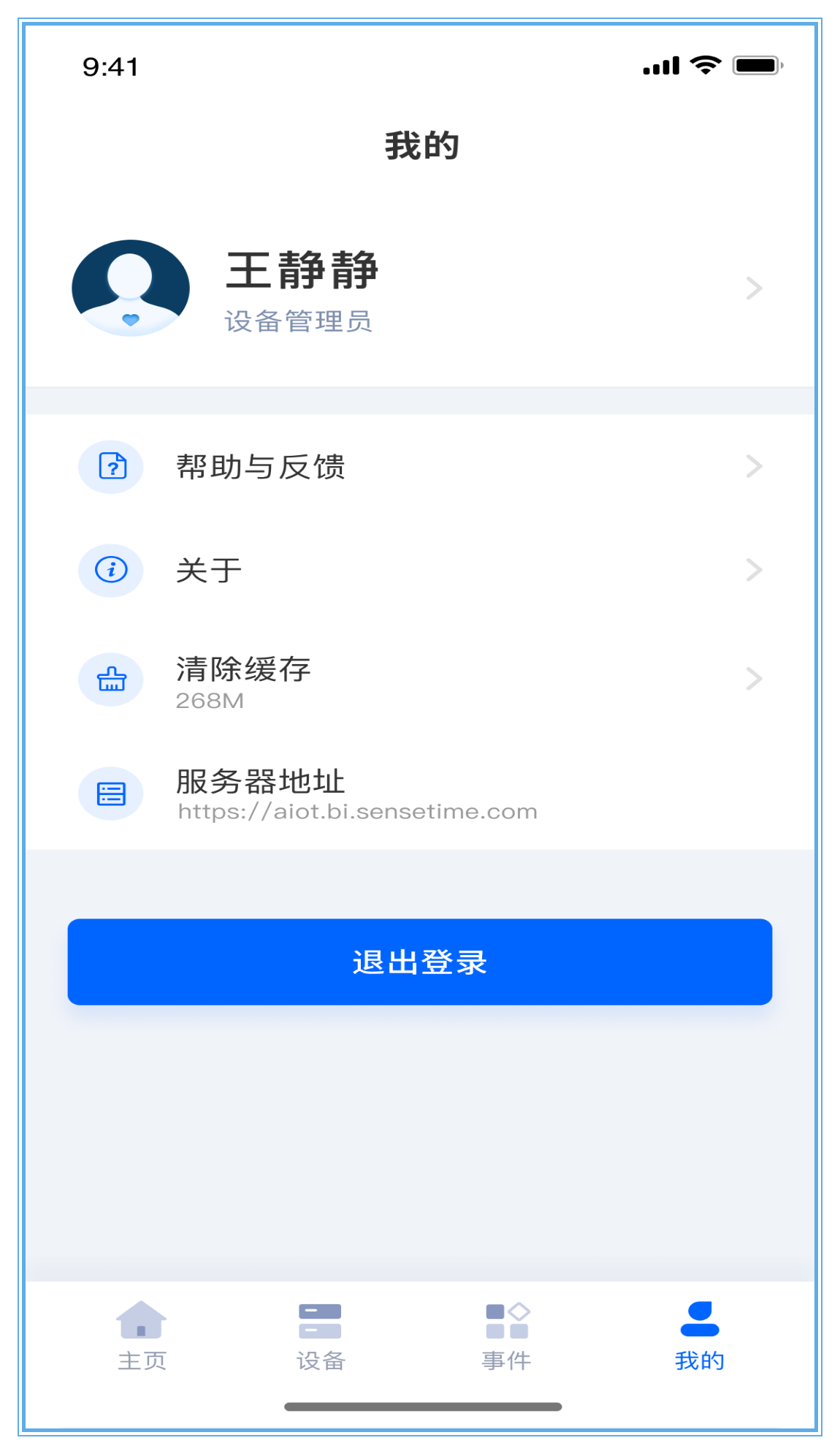Select the 事件 events tab
This screenshot has height=1454, width=840.
pyautogui.click(x=507, y=1336)
